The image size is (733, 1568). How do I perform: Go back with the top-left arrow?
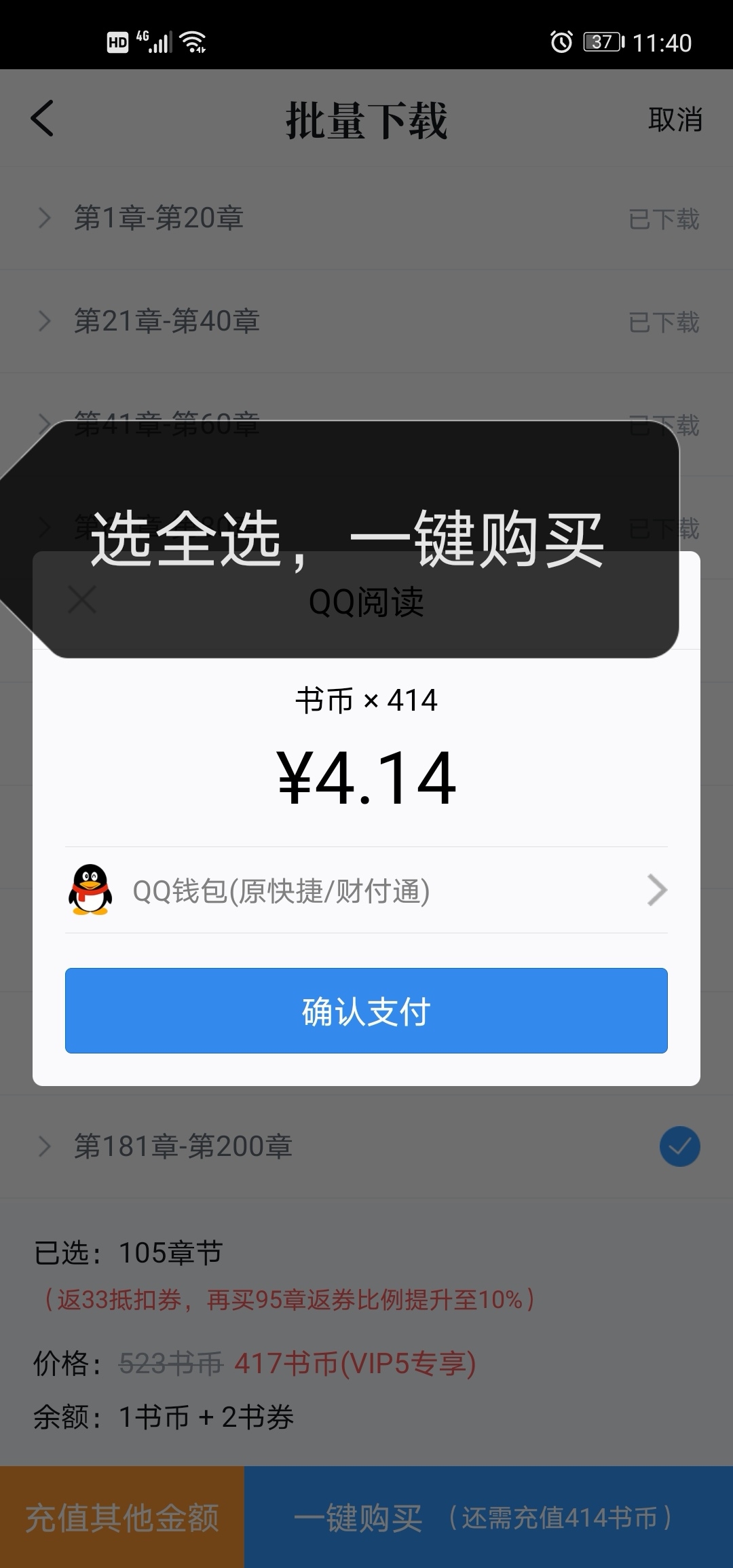point(42,119)
